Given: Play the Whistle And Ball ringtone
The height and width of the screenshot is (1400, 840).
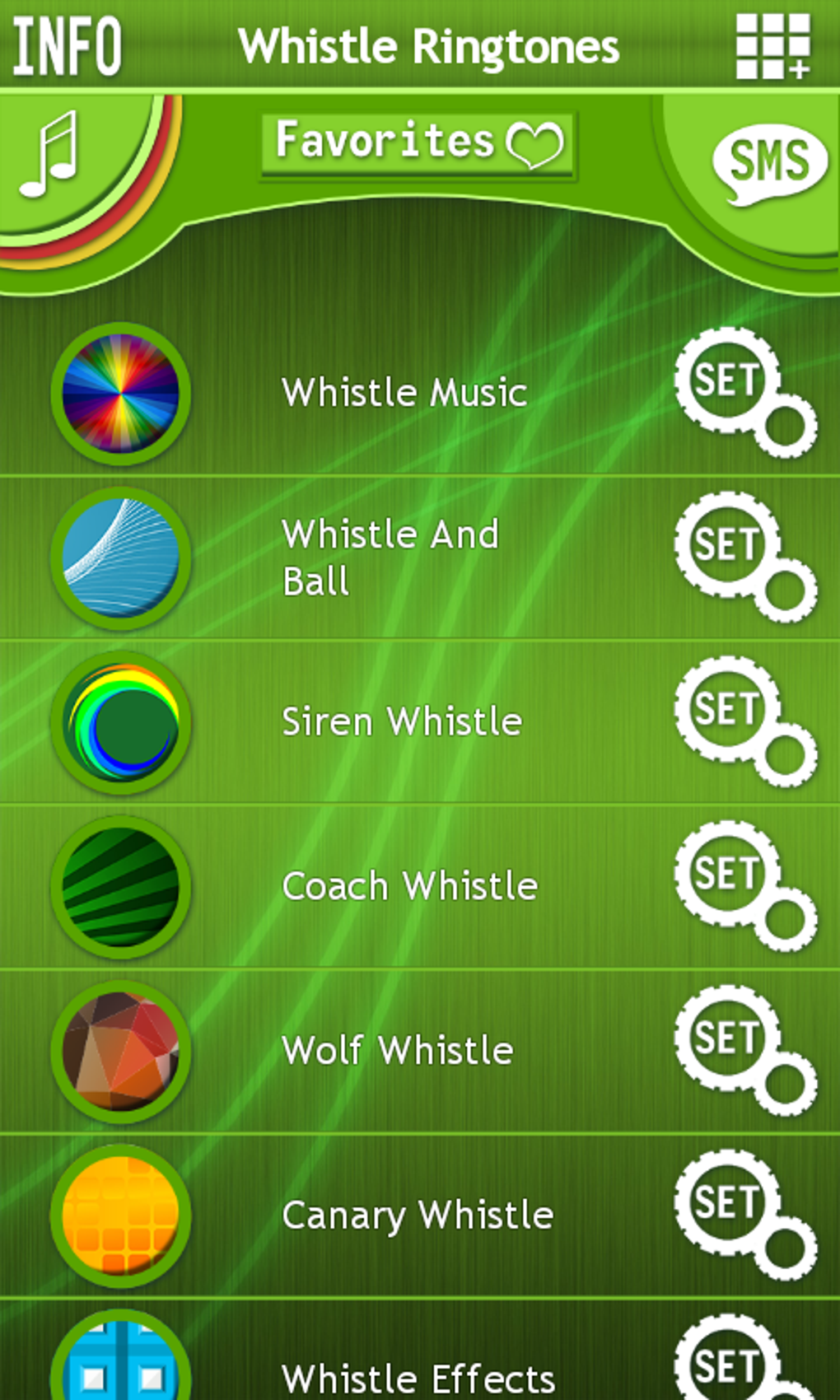Looking at the screenshot, I should point(121,558).
